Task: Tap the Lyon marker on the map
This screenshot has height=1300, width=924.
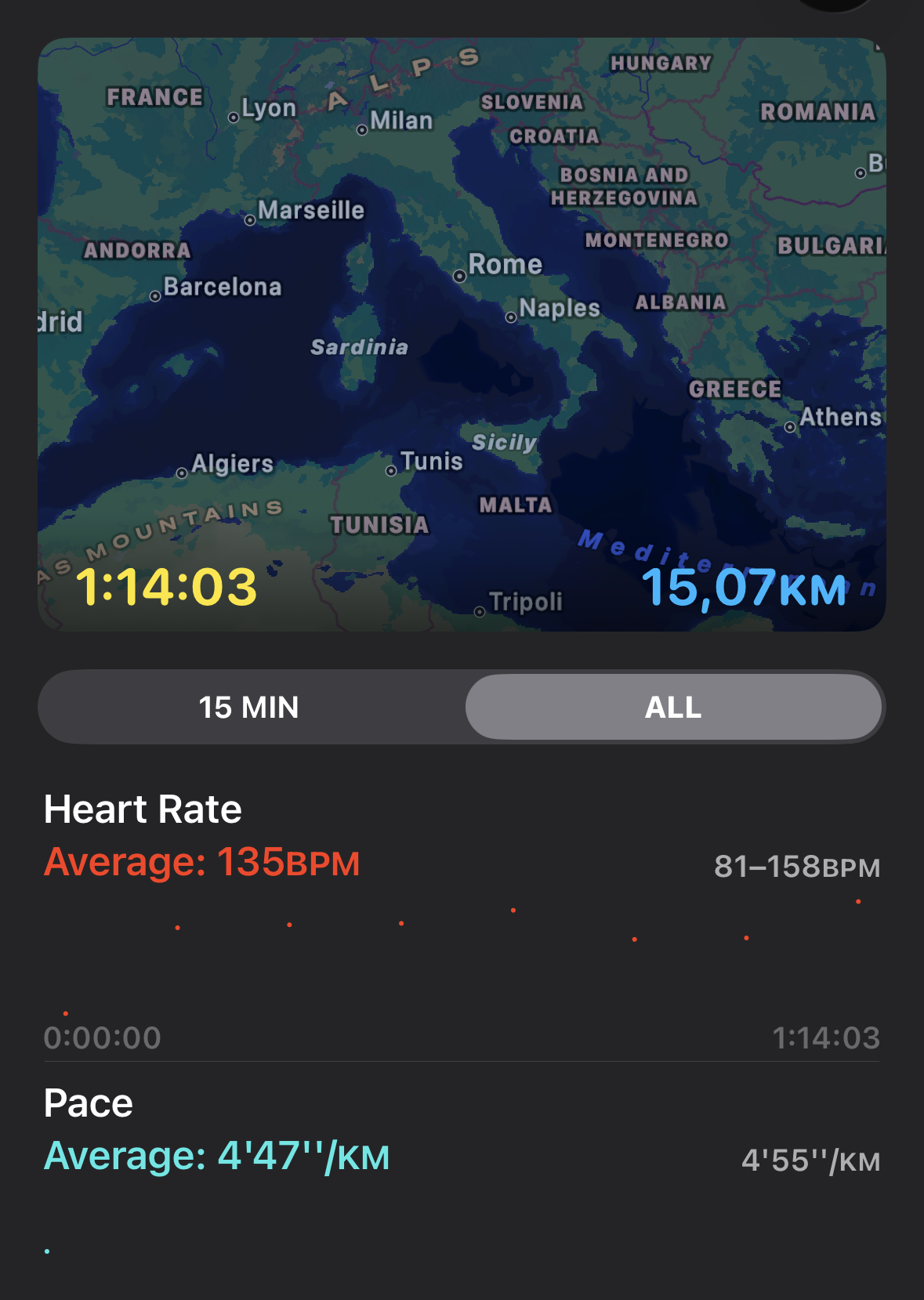Action: 233,117
